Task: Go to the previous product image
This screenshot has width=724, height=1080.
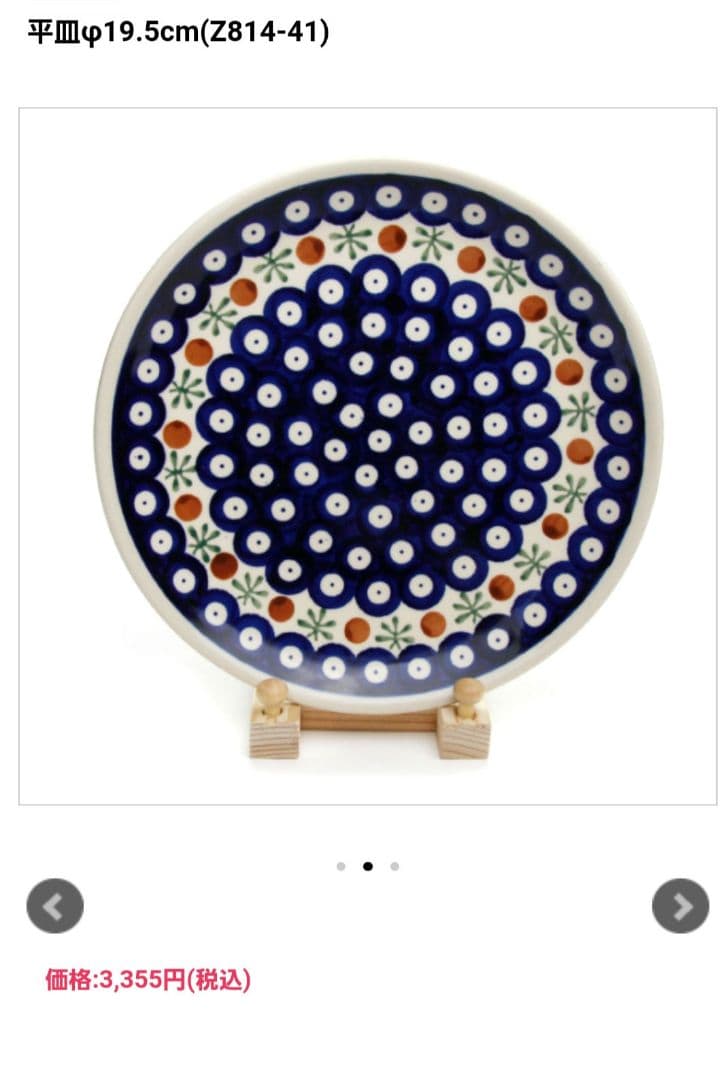Action: (55, 906)
